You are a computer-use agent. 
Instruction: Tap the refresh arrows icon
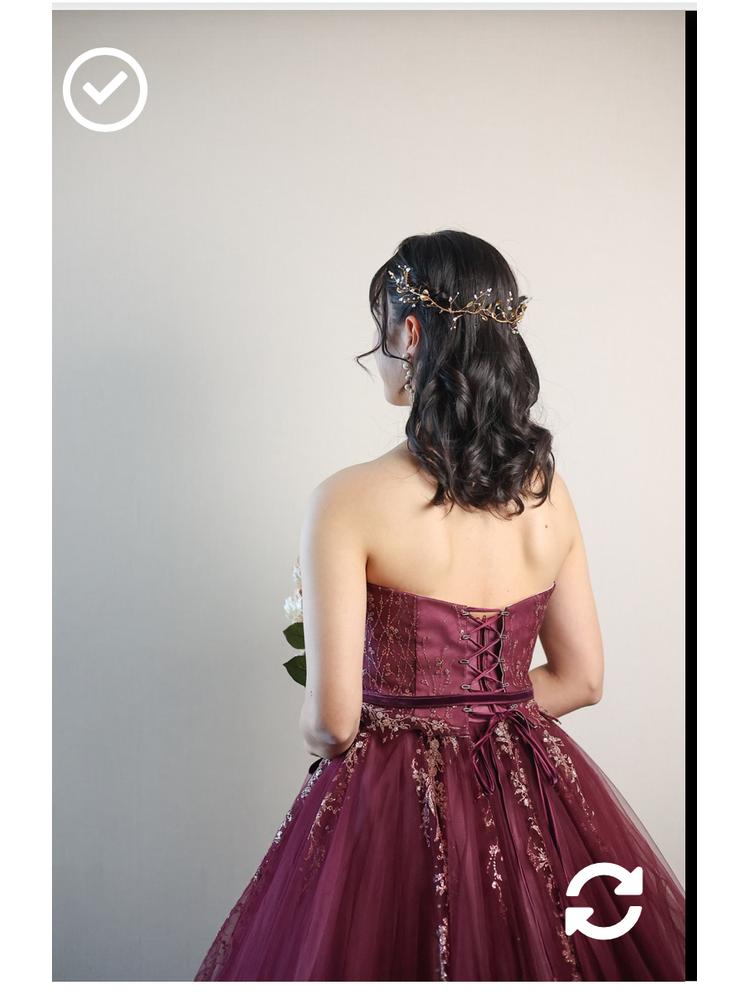[604, 900]
